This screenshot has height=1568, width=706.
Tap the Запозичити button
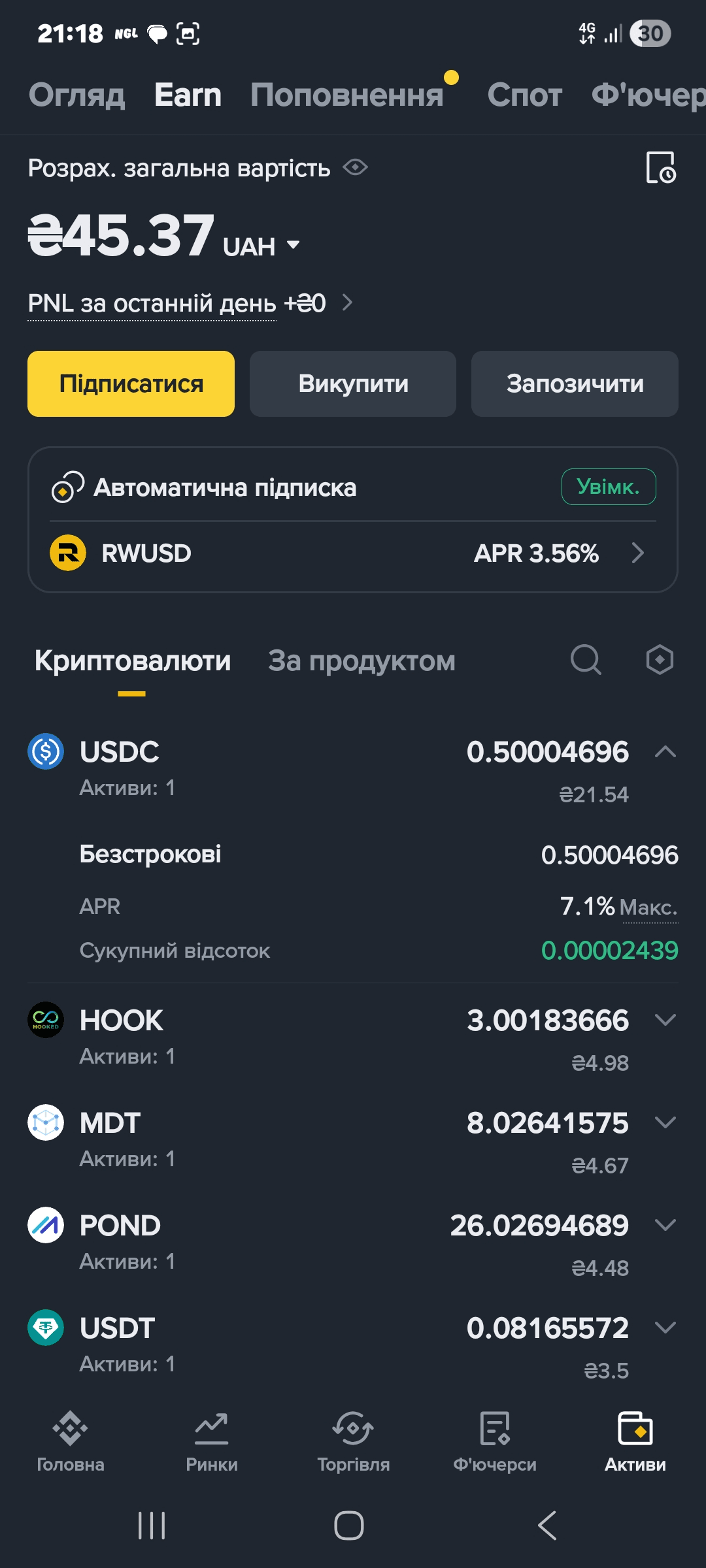tap(575, 384)
